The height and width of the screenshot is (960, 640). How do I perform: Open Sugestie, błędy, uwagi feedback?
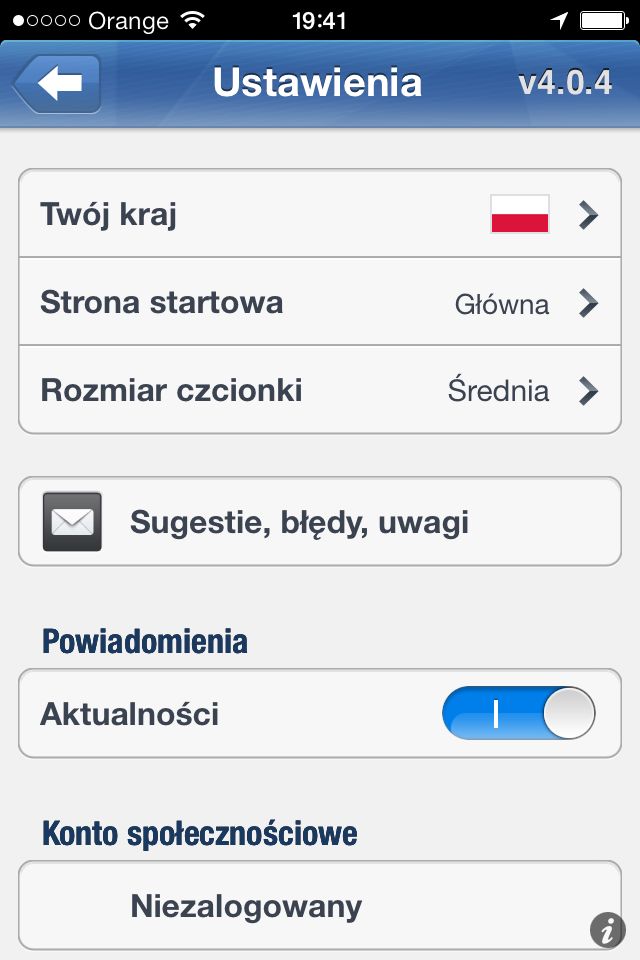[320, 522]
